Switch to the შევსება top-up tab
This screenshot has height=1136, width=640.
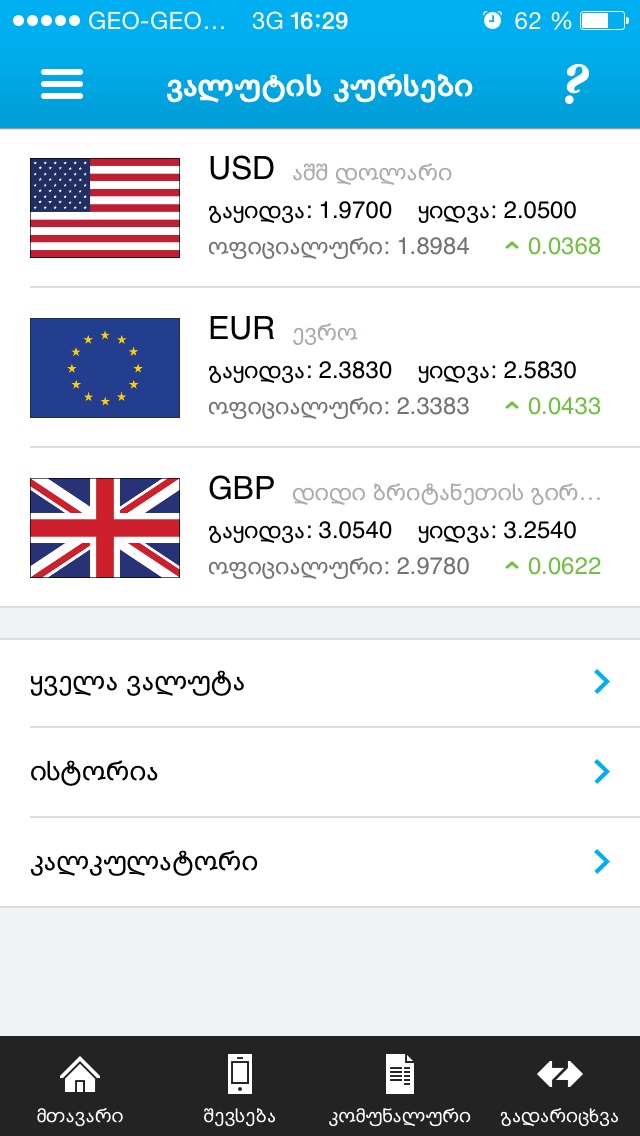(x=239, y=1087)
